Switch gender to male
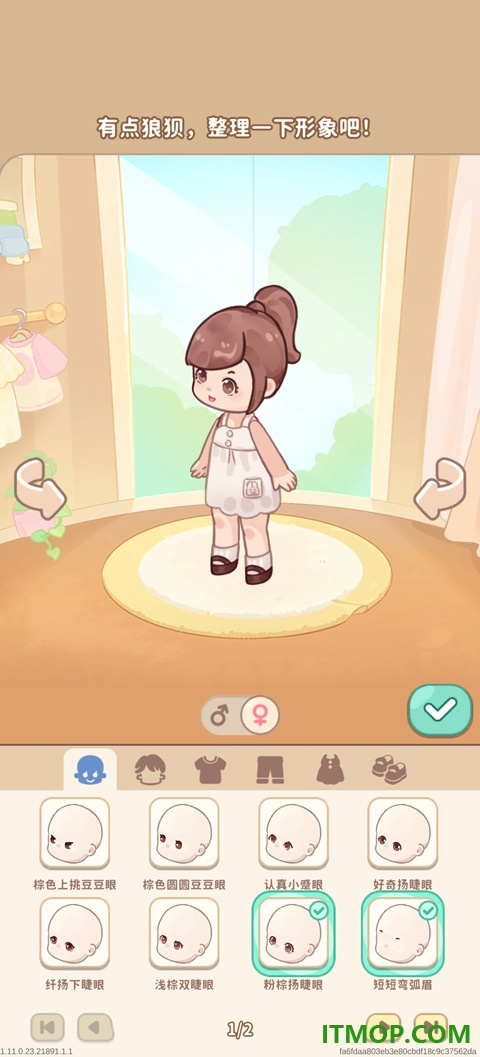Image resolution: width=480 pixels, height=1057 pixels. [220, 715]
